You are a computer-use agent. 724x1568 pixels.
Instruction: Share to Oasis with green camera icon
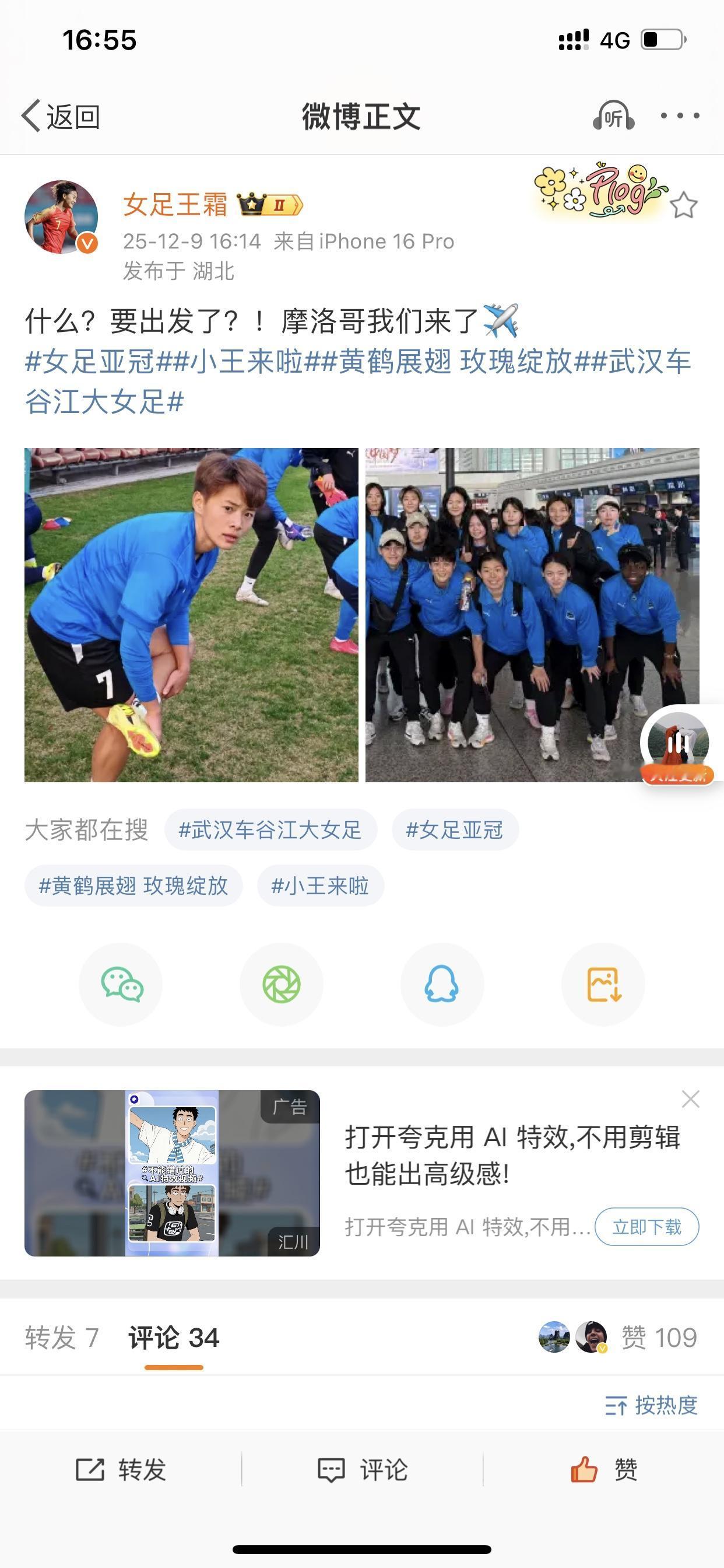click(281, 984)
